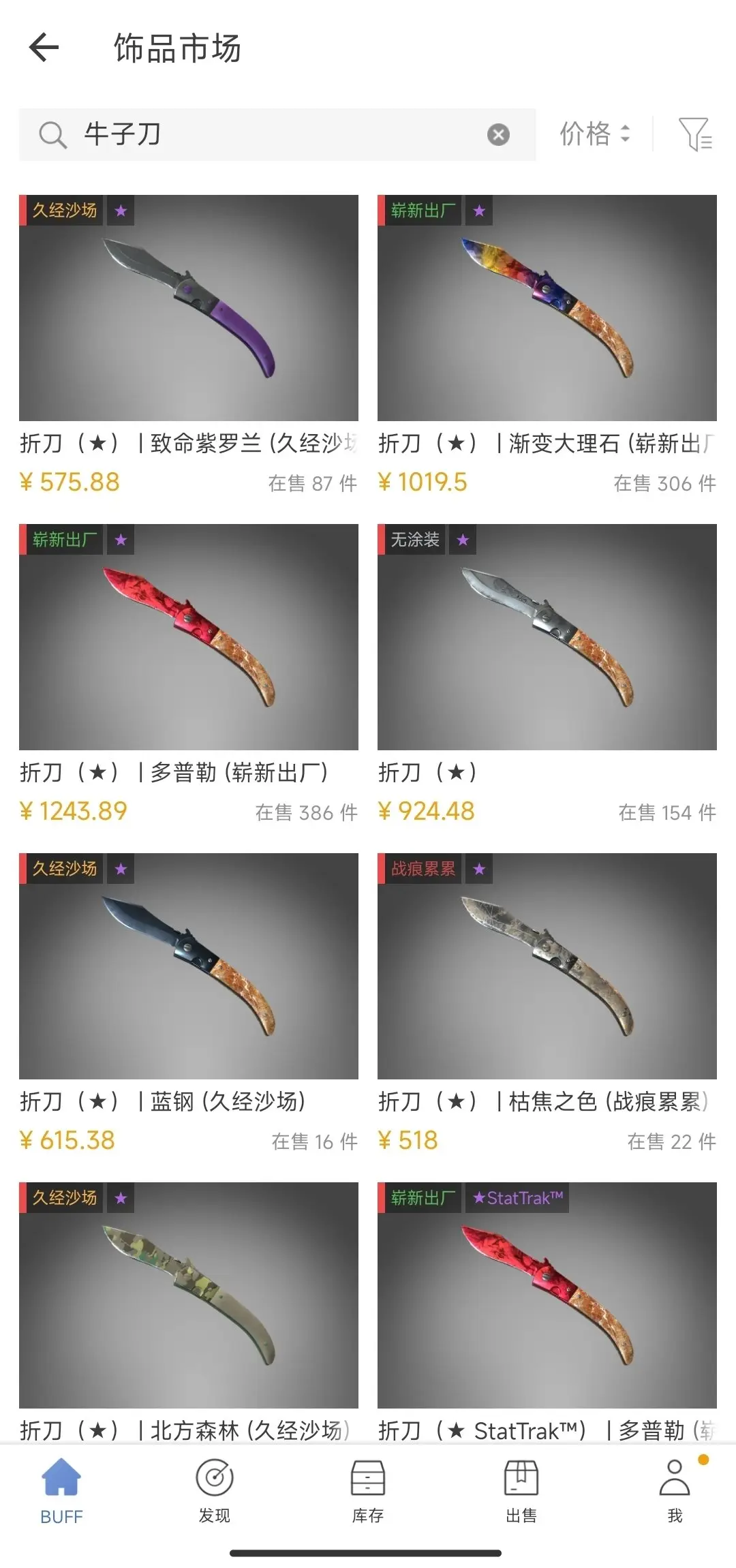This screenshot has height=1568, width=736.
Task: View the 北方森林 (久经沙场) knife
Action: [x=189, y=1295]
